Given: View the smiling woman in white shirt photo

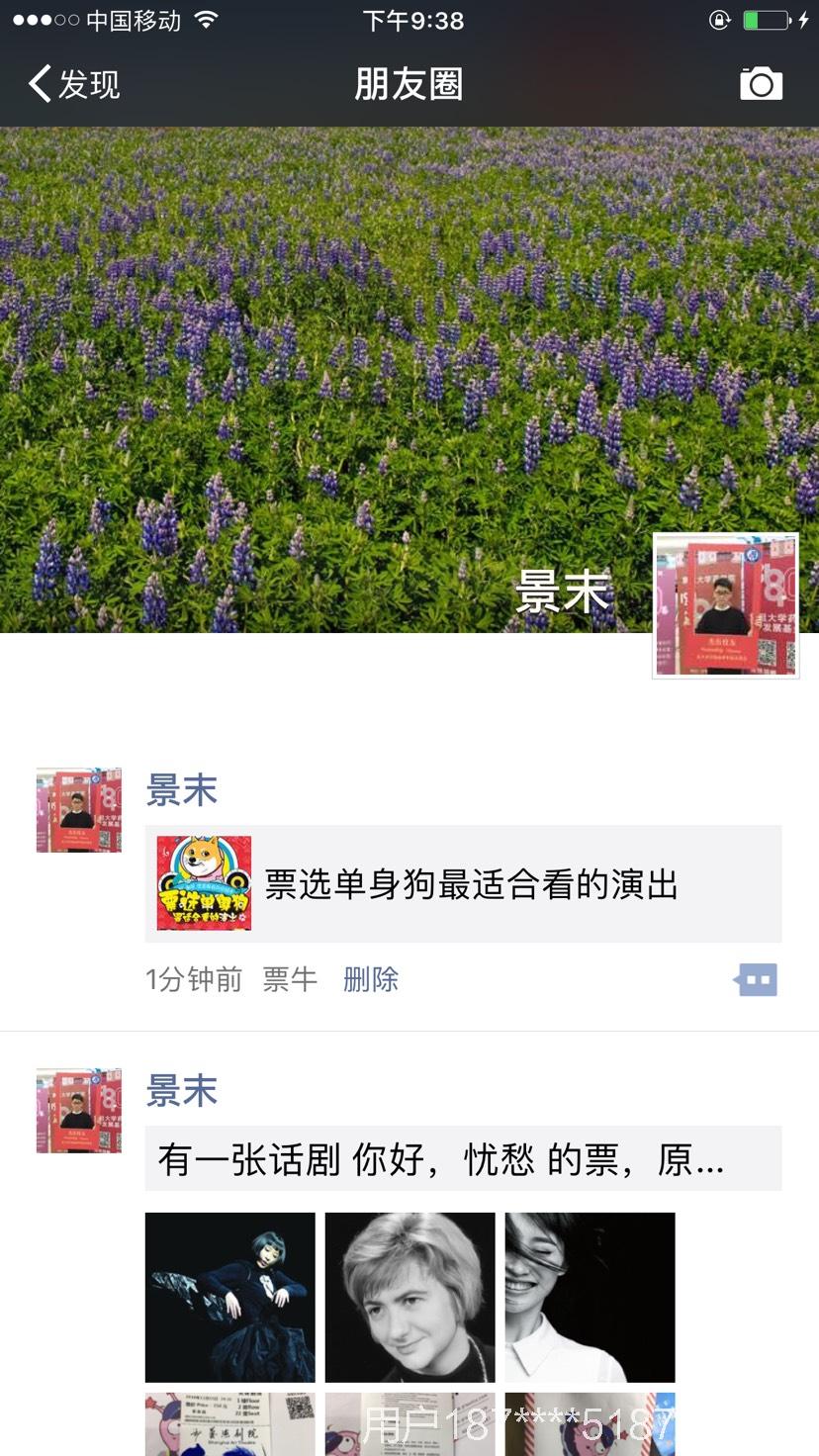Looking at the screenshot, I should pyautogui.click(x=591, y=1297).
